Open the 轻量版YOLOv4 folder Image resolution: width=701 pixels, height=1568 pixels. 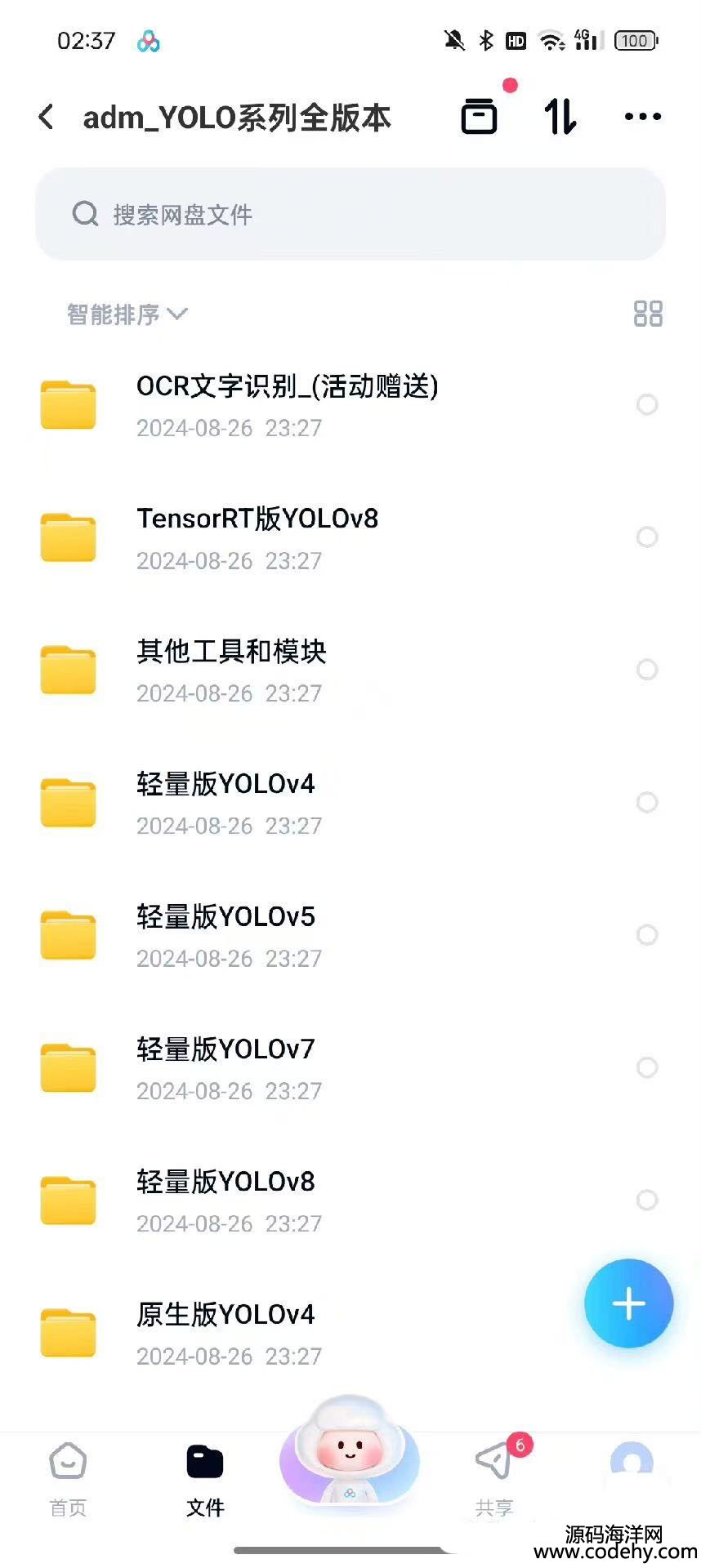click(225, 802)
